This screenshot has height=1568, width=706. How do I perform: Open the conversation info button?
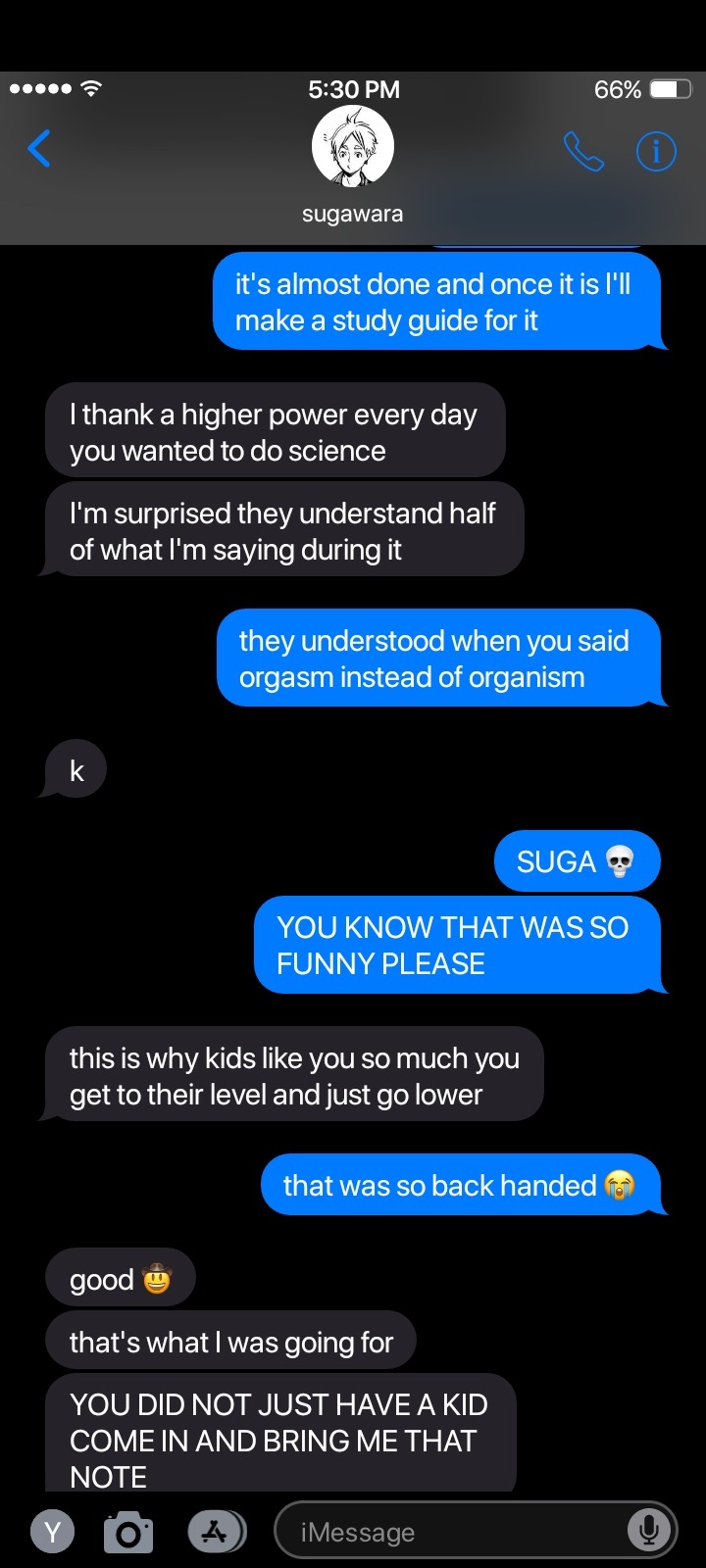pyautogui.click(x=656, y=151)
